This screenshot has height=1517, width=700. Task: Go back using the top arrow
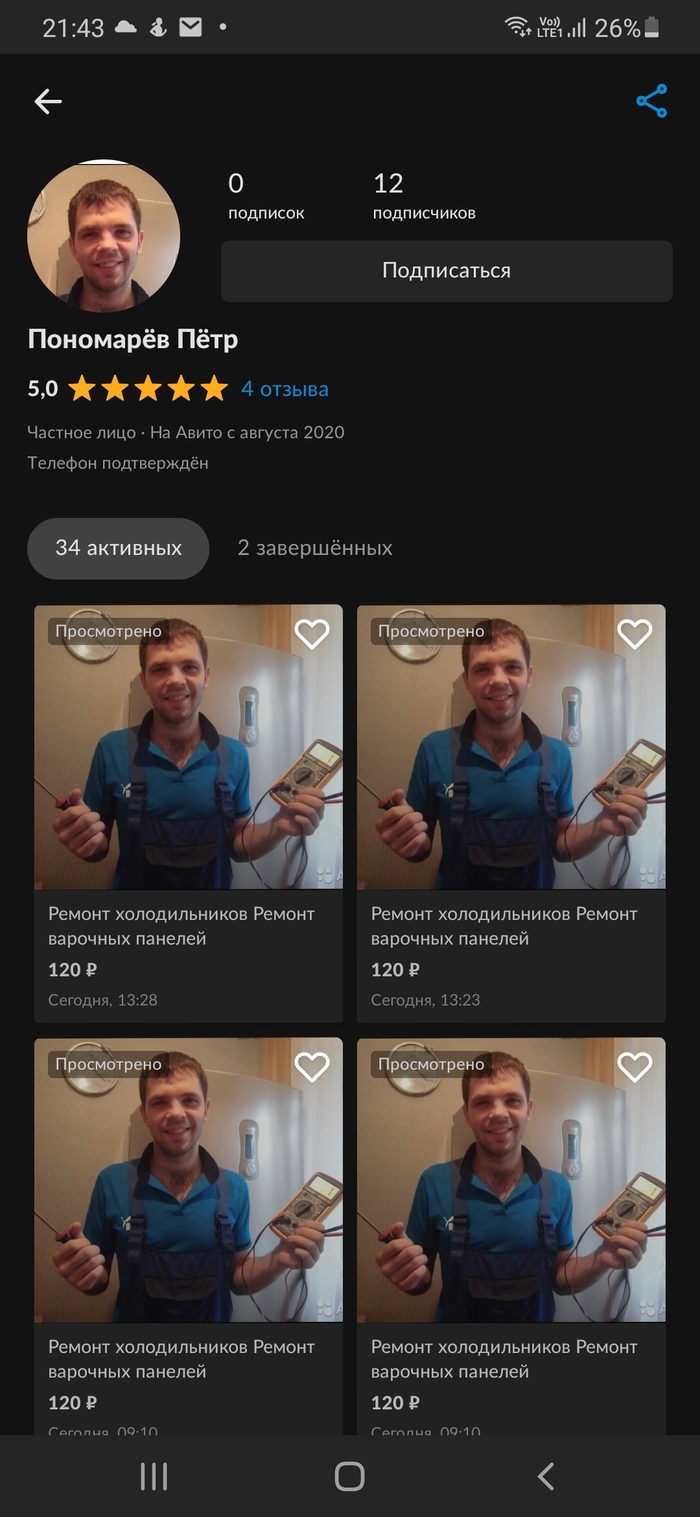tap(48, 101)
